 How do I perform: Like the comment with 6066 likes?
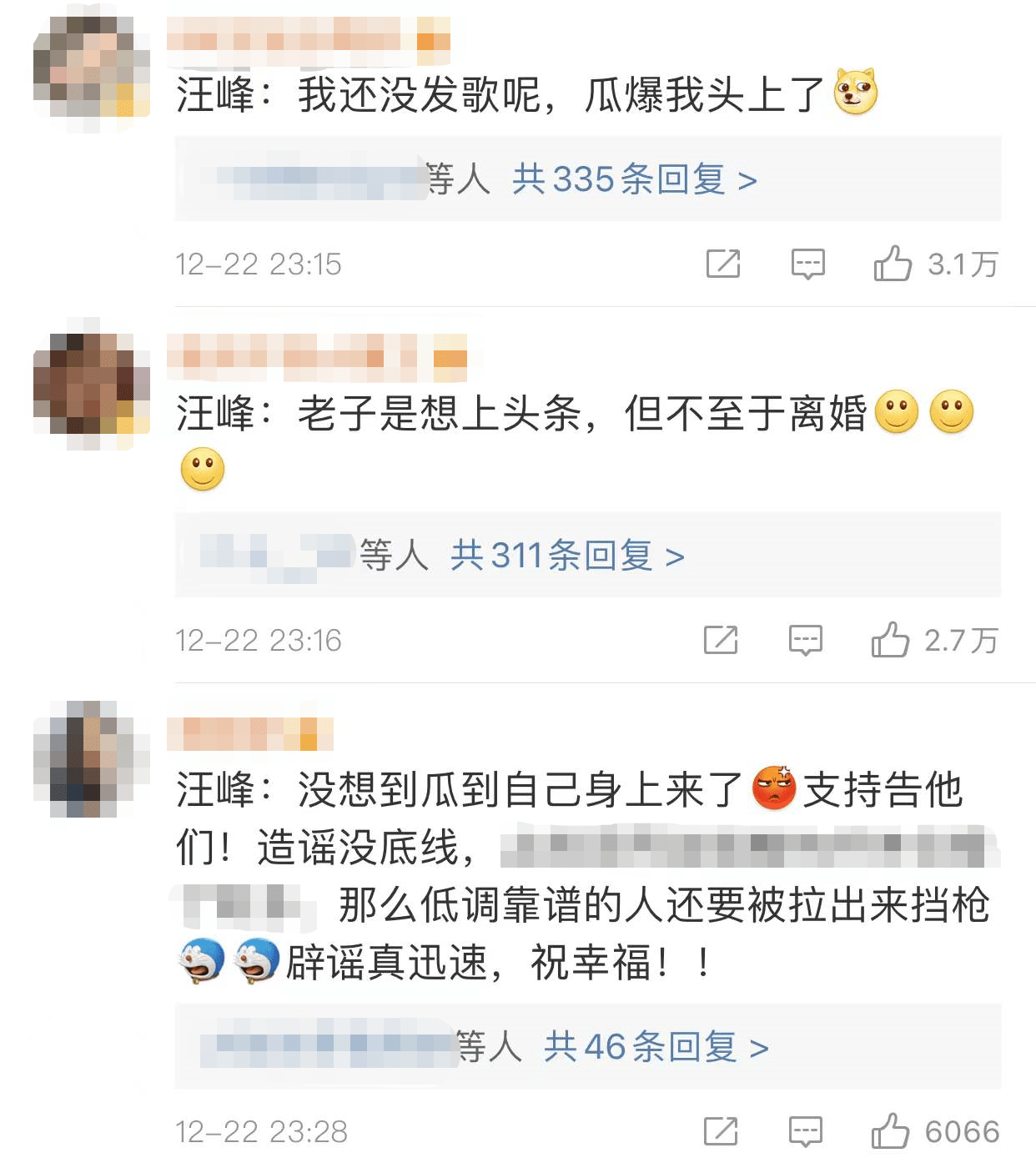point(890,1131)
